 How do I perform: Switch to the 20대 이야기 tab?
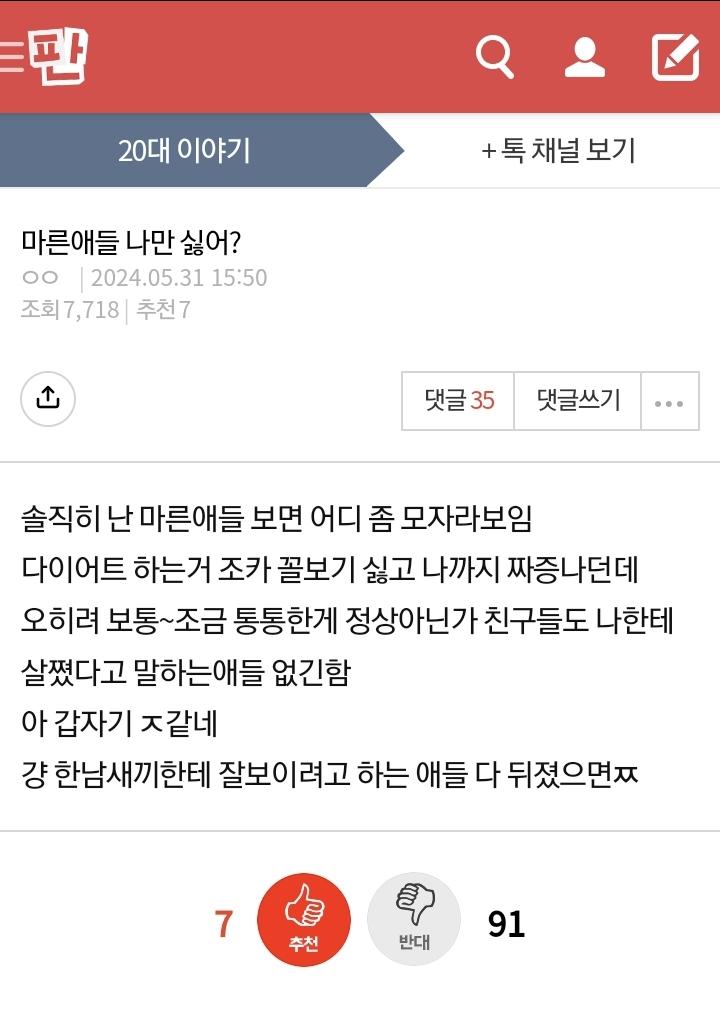[185, 151]
